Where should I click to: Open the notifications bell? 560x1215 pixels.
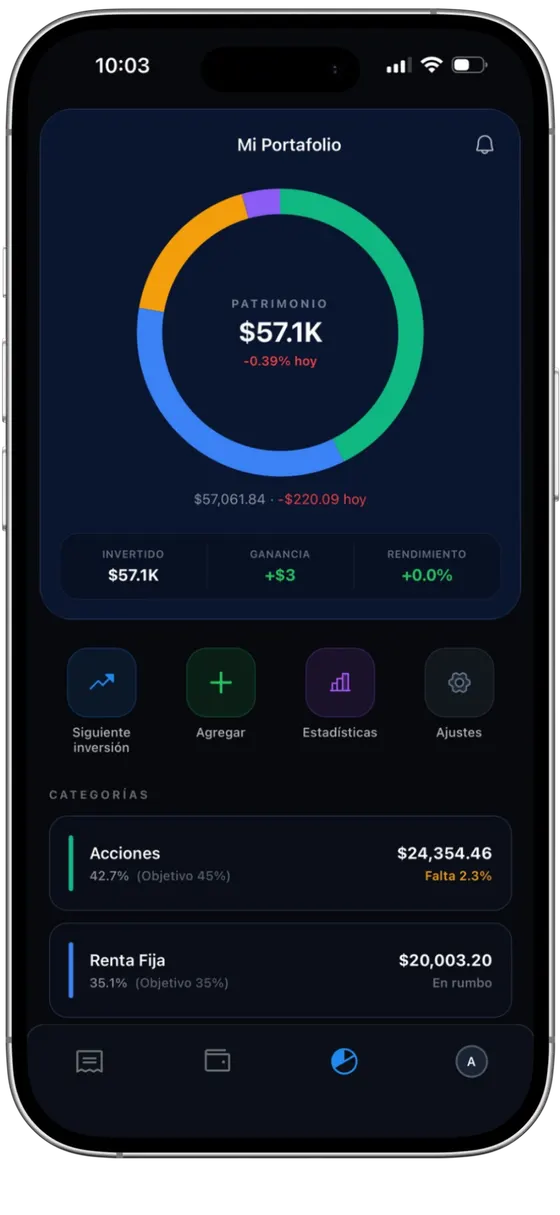click(484, 145)
